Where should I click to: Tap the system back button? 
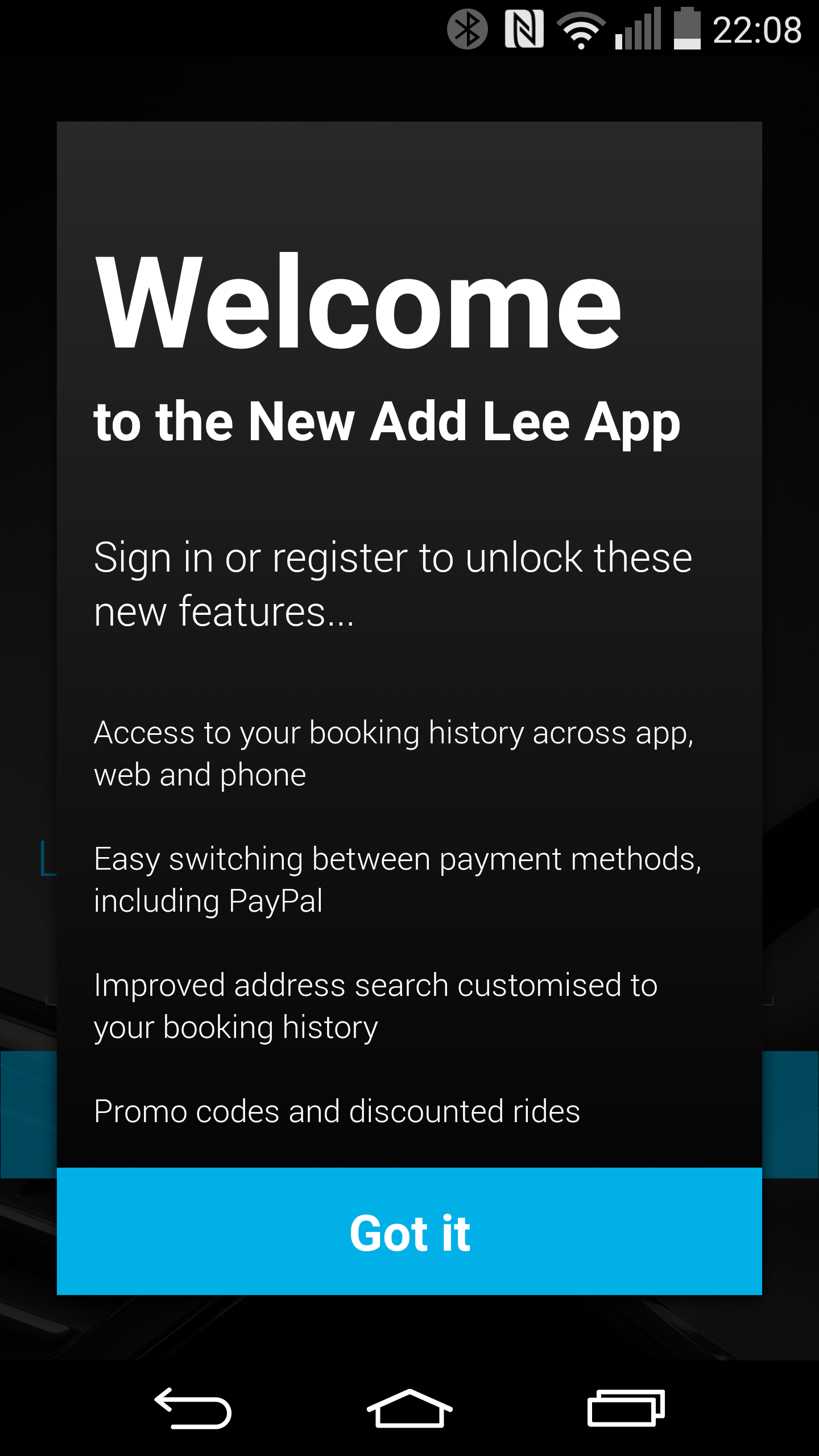coord(193,1408)
